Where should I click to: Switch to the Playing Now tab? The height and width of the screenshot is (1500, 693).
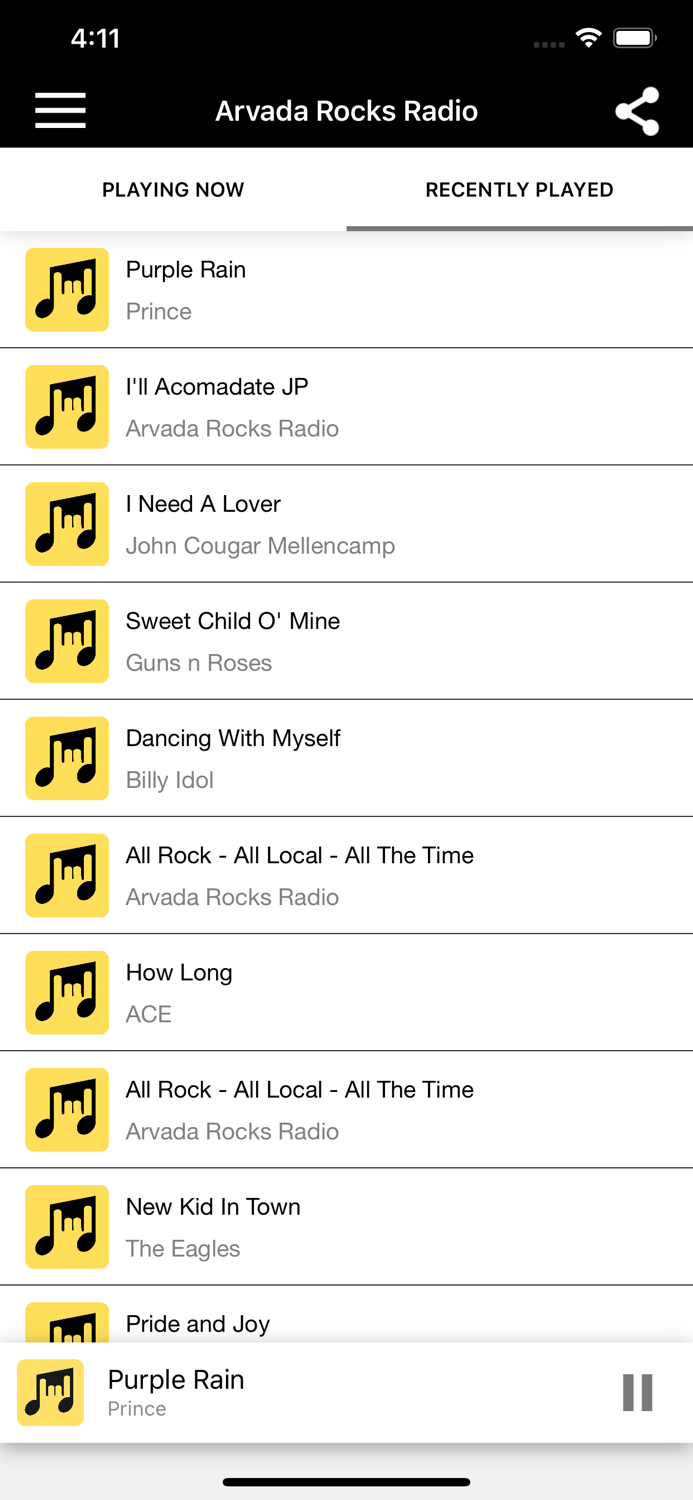coord(173,190)
